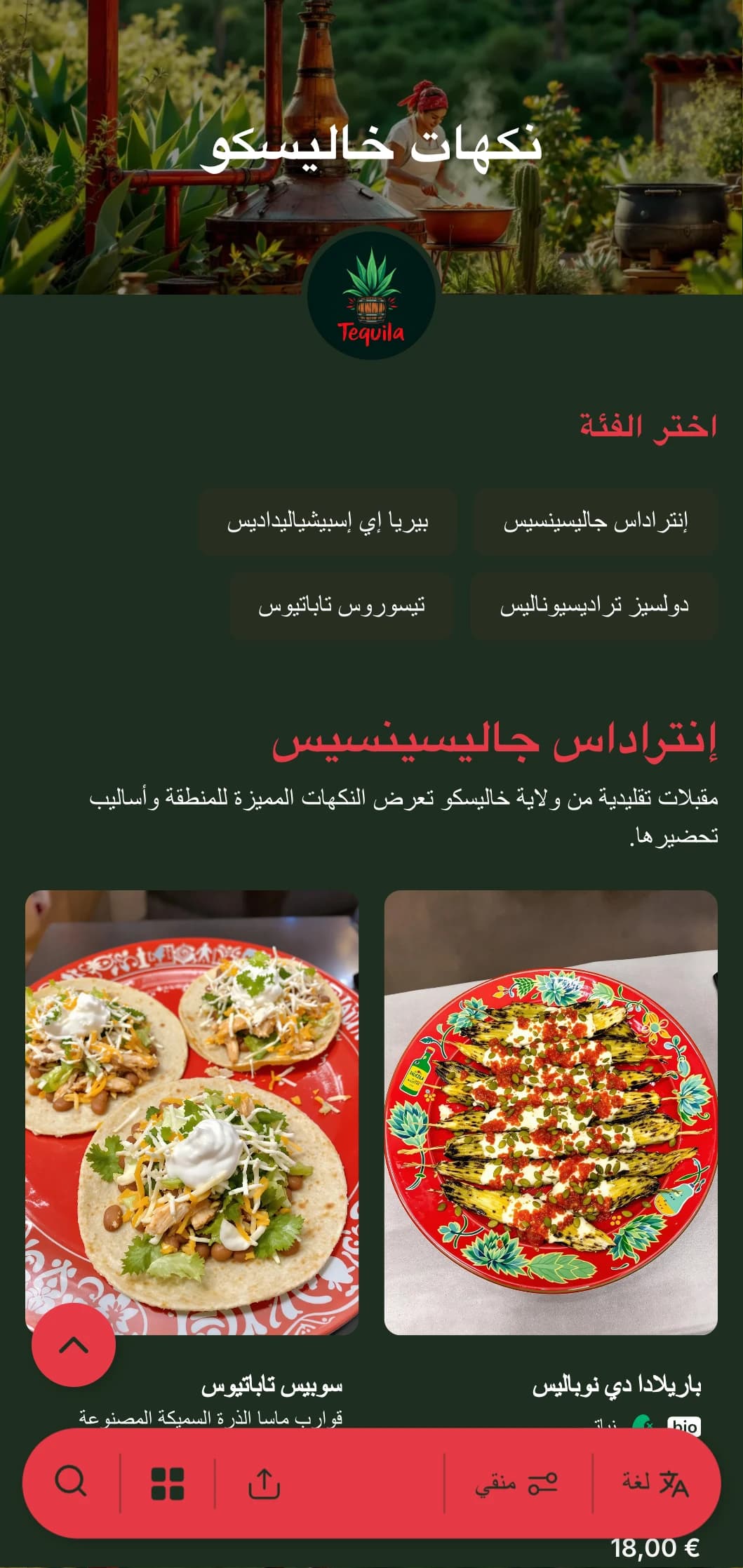Jump back to top with the up arrow
The height and width of the screenshot is (1568, 743).
click(74, 1345)
